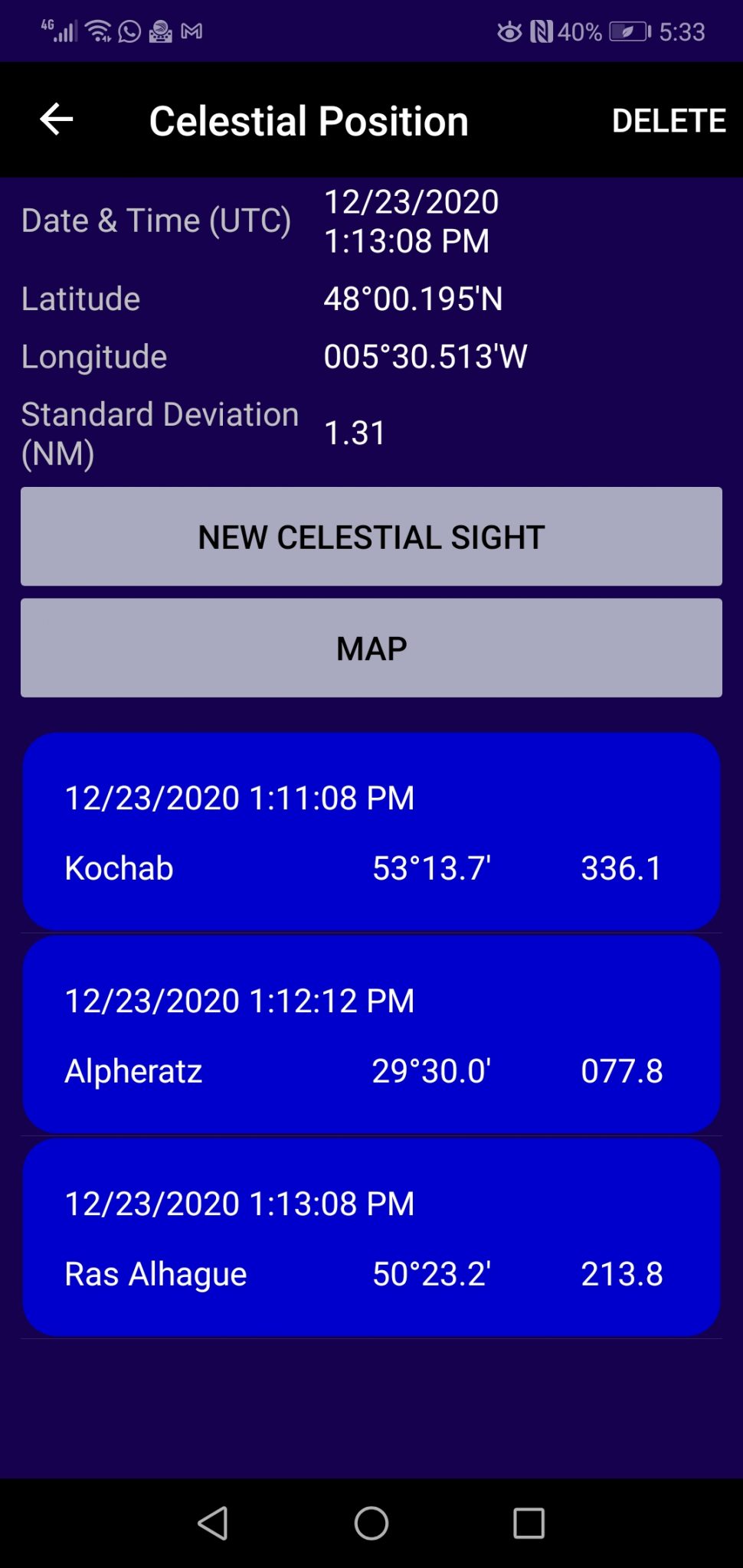Tap the Latitude value 48°00.195'N
Viewport: 743px width, 1568px height.
pos(414,299)
